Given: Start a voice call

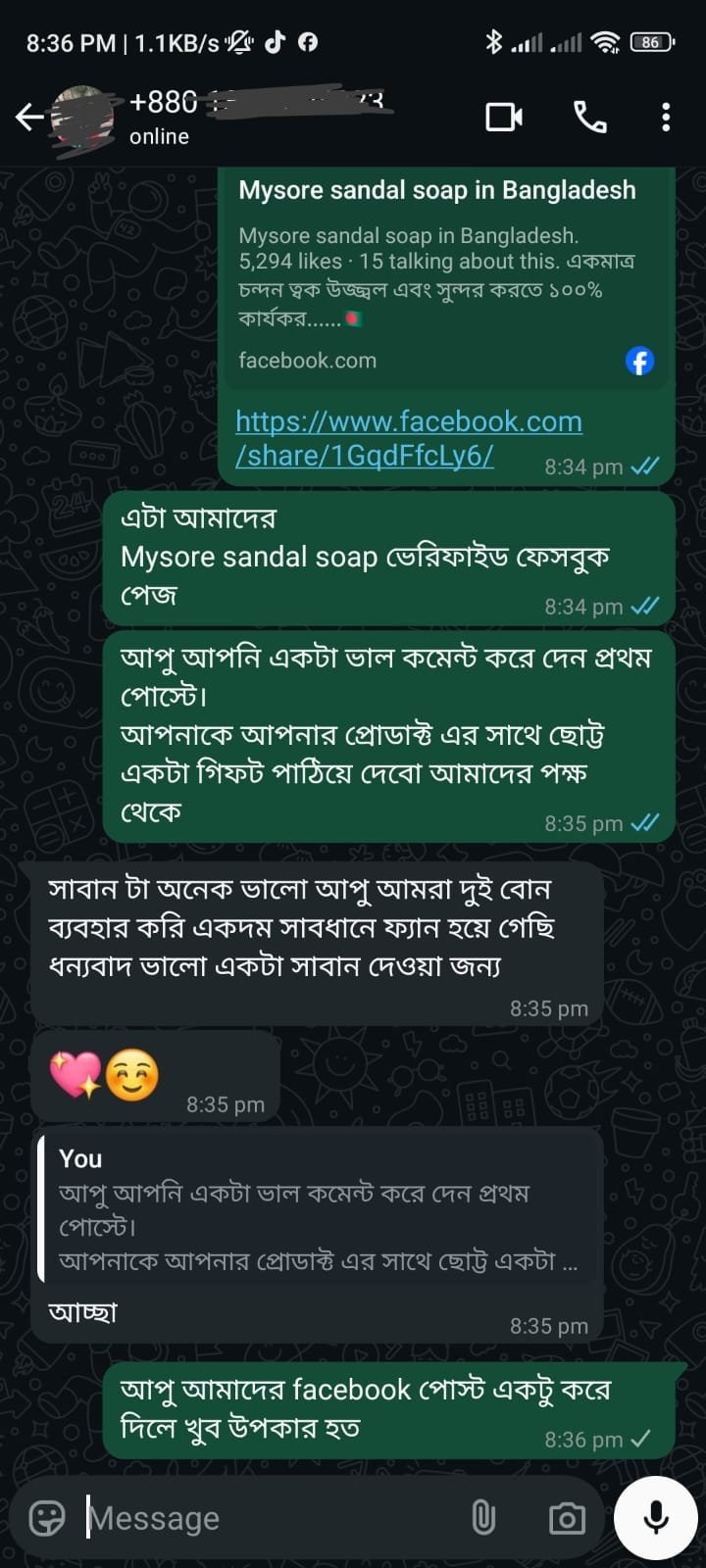Looking at the screenshot, I should [x=589, y=117].
